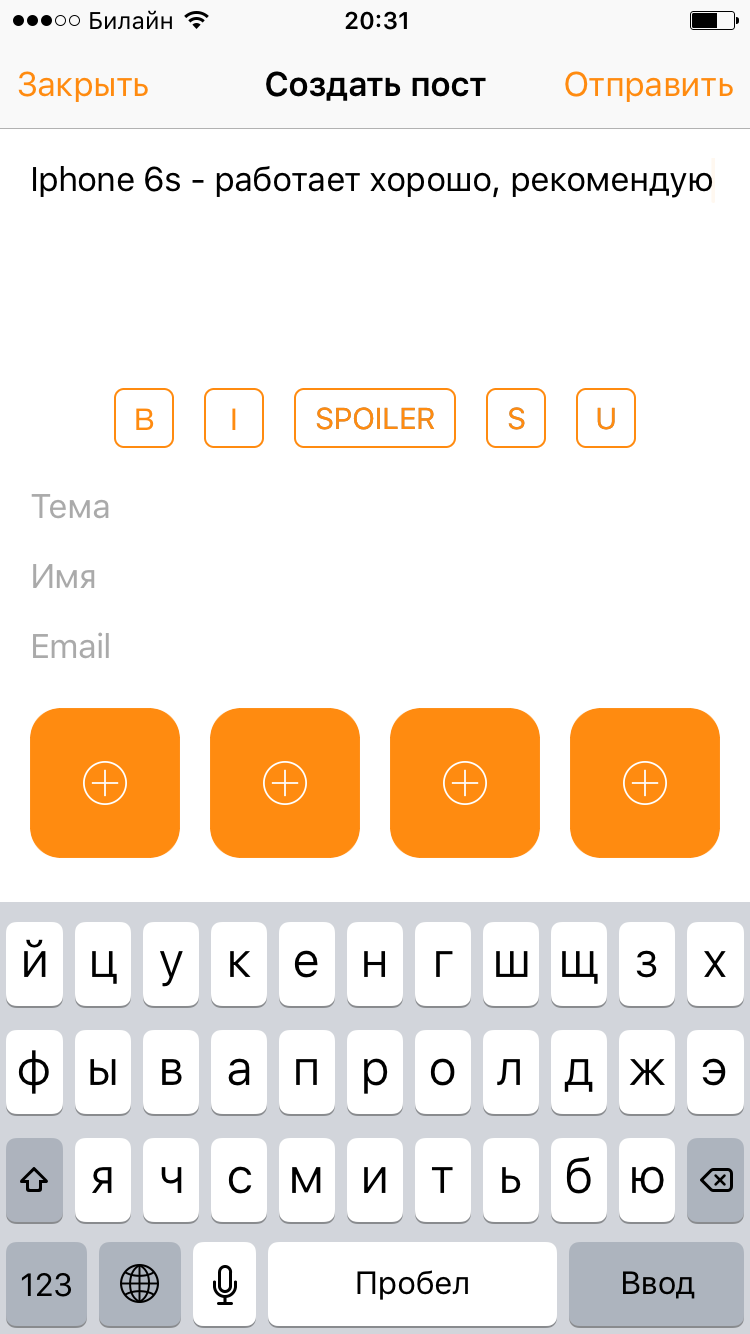Insert SPOILER tag
The width and height of the screenshot is (750, 1334).
click(375, 418)
